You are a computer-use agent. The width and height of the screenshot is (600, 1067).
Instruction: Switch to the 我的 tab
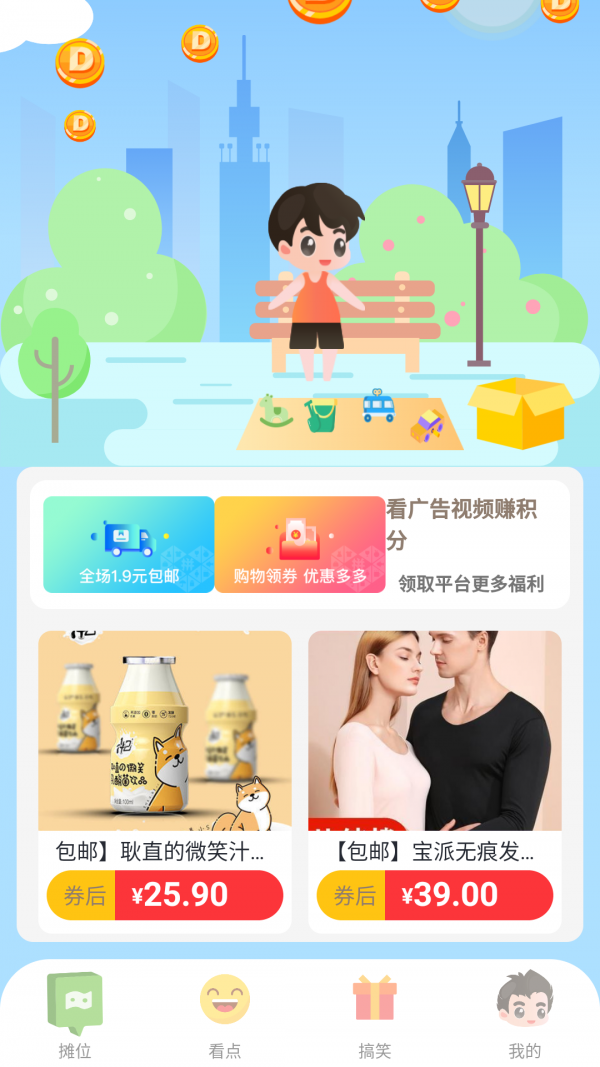tap(524, 1015)
